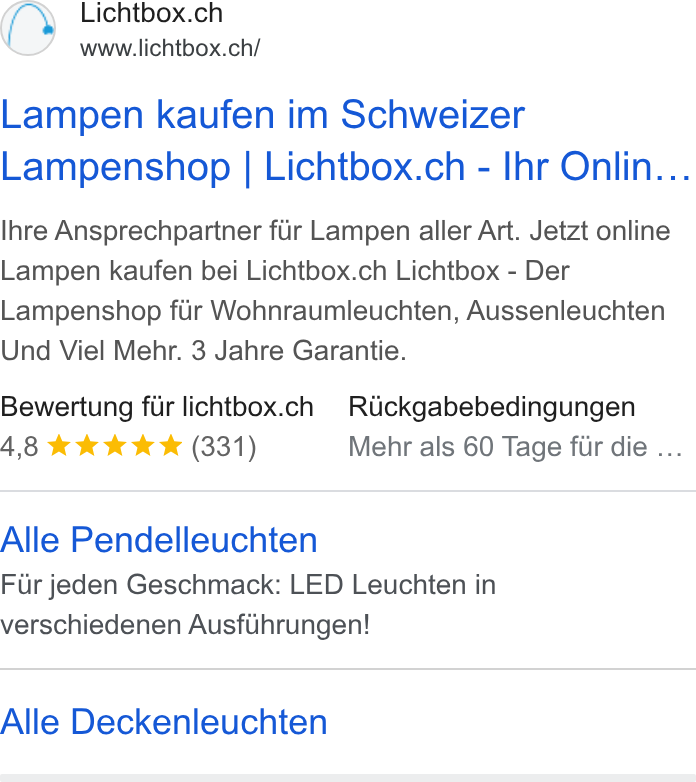Open the Alle Pendelleuchten sitelink
Viewport: 696px width, 782px height.
159,540
